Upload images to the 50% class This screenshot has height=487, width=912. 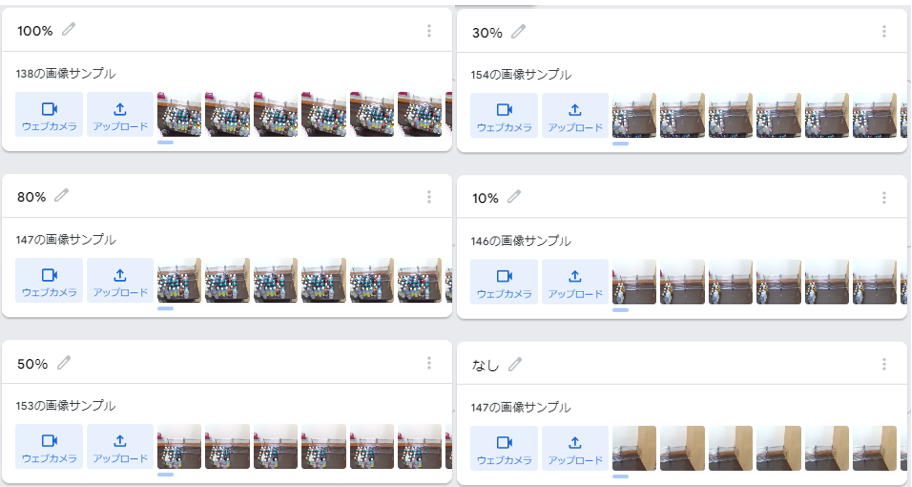point(120,447)
